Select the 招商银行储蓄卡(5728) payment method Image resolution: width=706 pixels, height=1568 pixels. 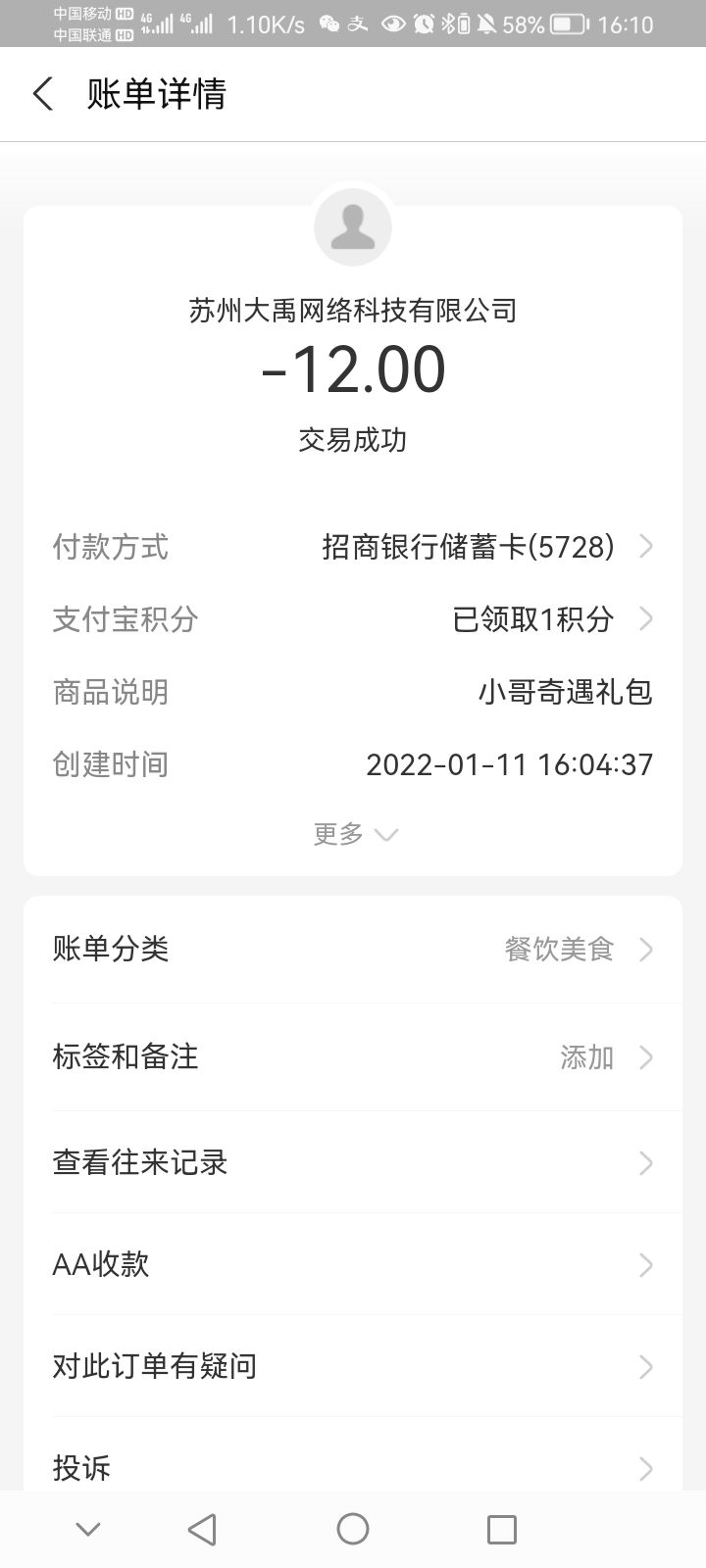coord(466,547)
